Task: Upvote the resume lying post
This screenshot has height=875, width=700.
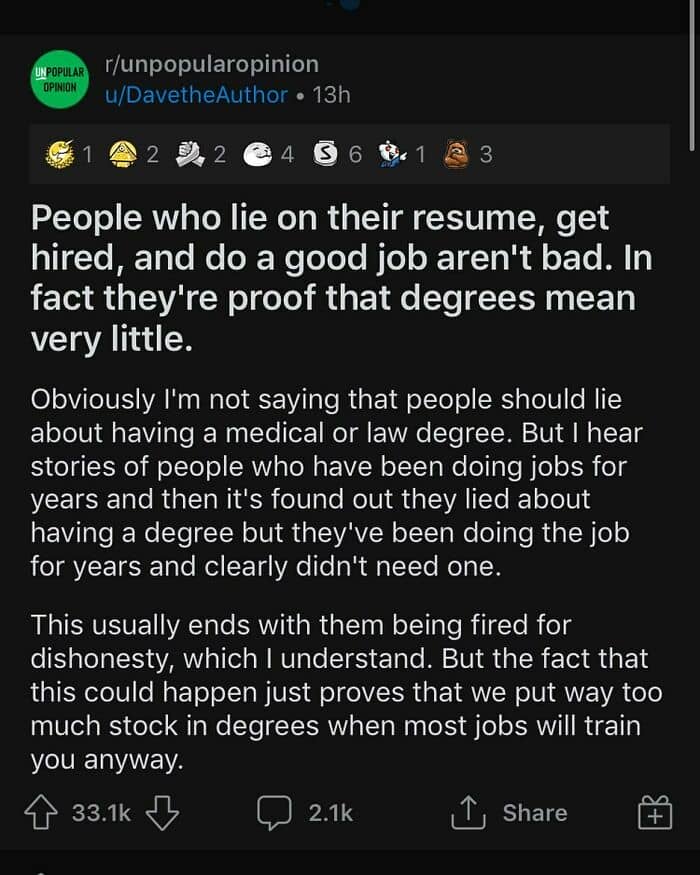Action: tap(40, 812)
